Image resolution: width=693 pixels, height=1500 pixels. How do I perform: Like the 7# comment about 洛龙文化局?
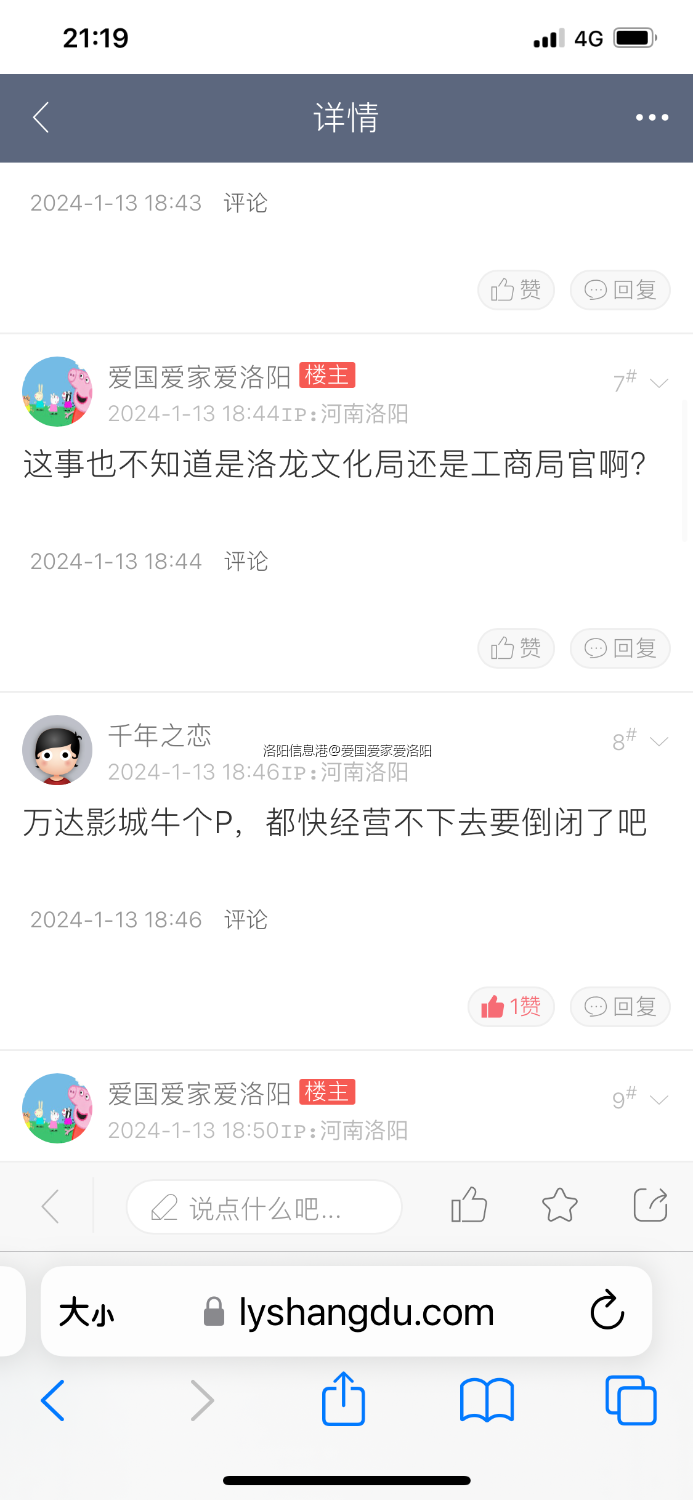[516, 648]
